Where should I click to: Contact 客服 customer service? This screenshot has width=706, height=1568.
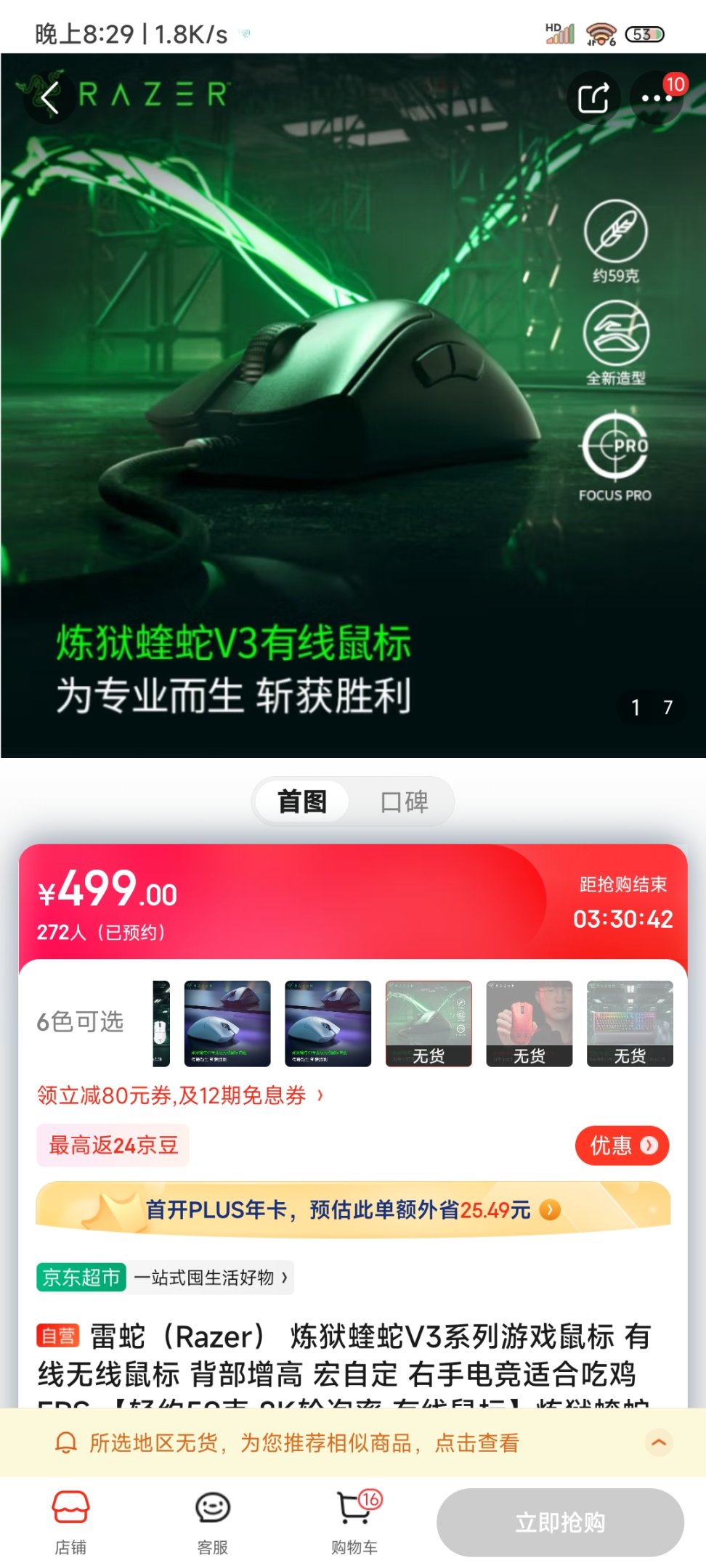pyautogui.click(x=212, y=1522)
